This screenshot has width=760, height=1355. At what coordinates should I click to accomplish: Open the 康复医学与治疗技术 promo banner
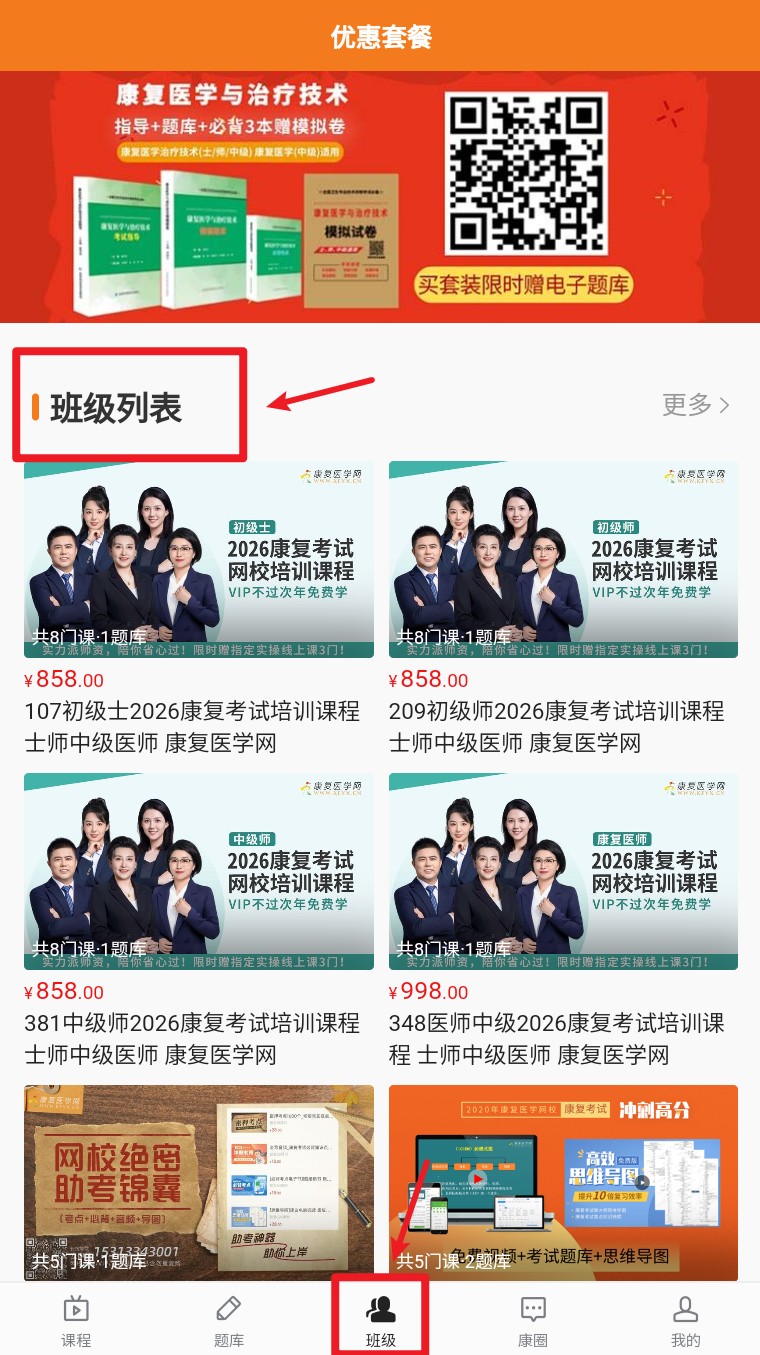click(x=380, y=196)
